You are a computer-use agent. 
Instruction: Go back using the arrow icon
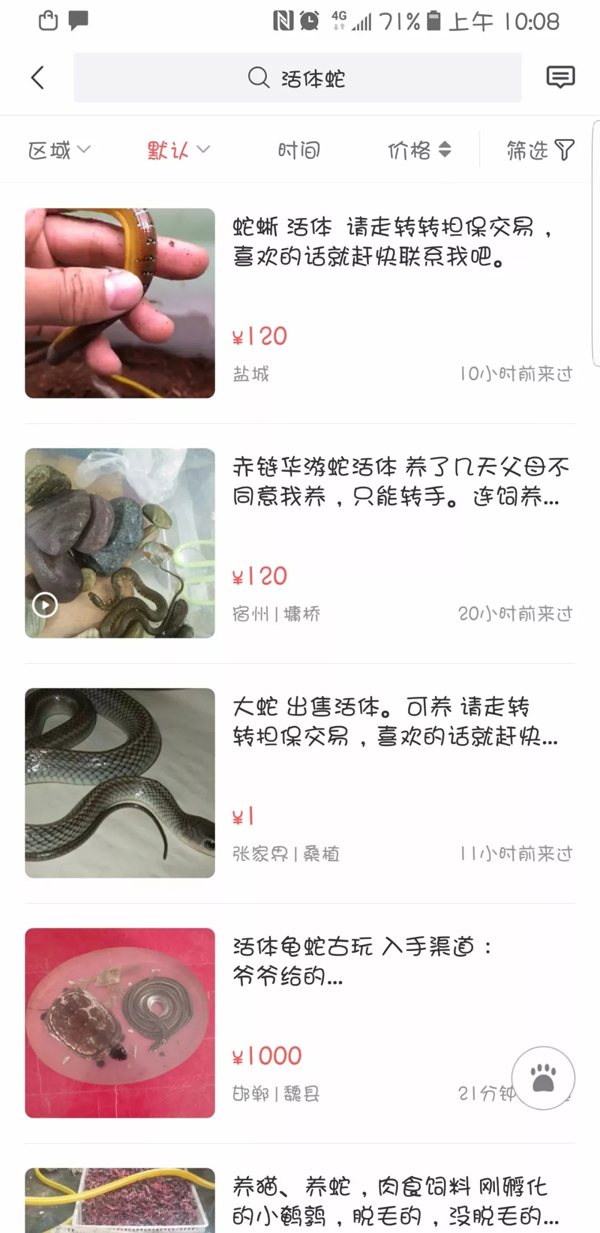point(38,78)
